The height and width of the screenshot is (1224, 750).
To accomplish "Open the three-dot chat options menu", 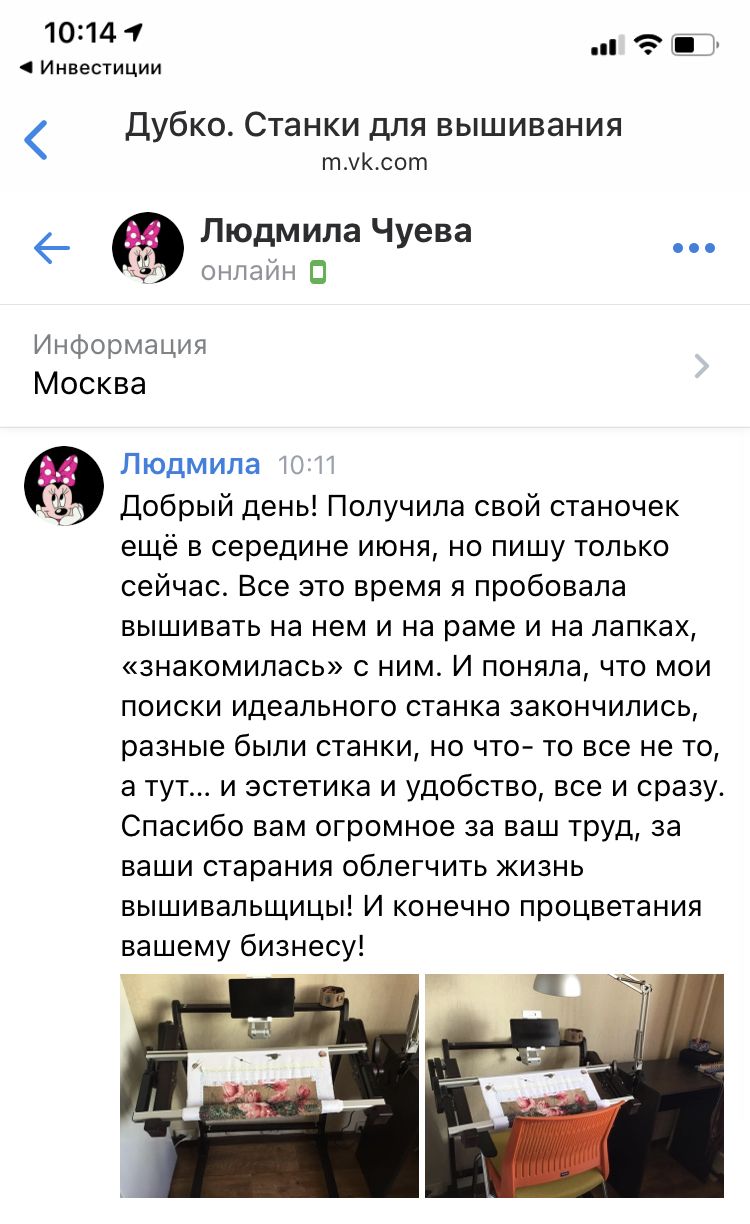I will tap(693, 248).
